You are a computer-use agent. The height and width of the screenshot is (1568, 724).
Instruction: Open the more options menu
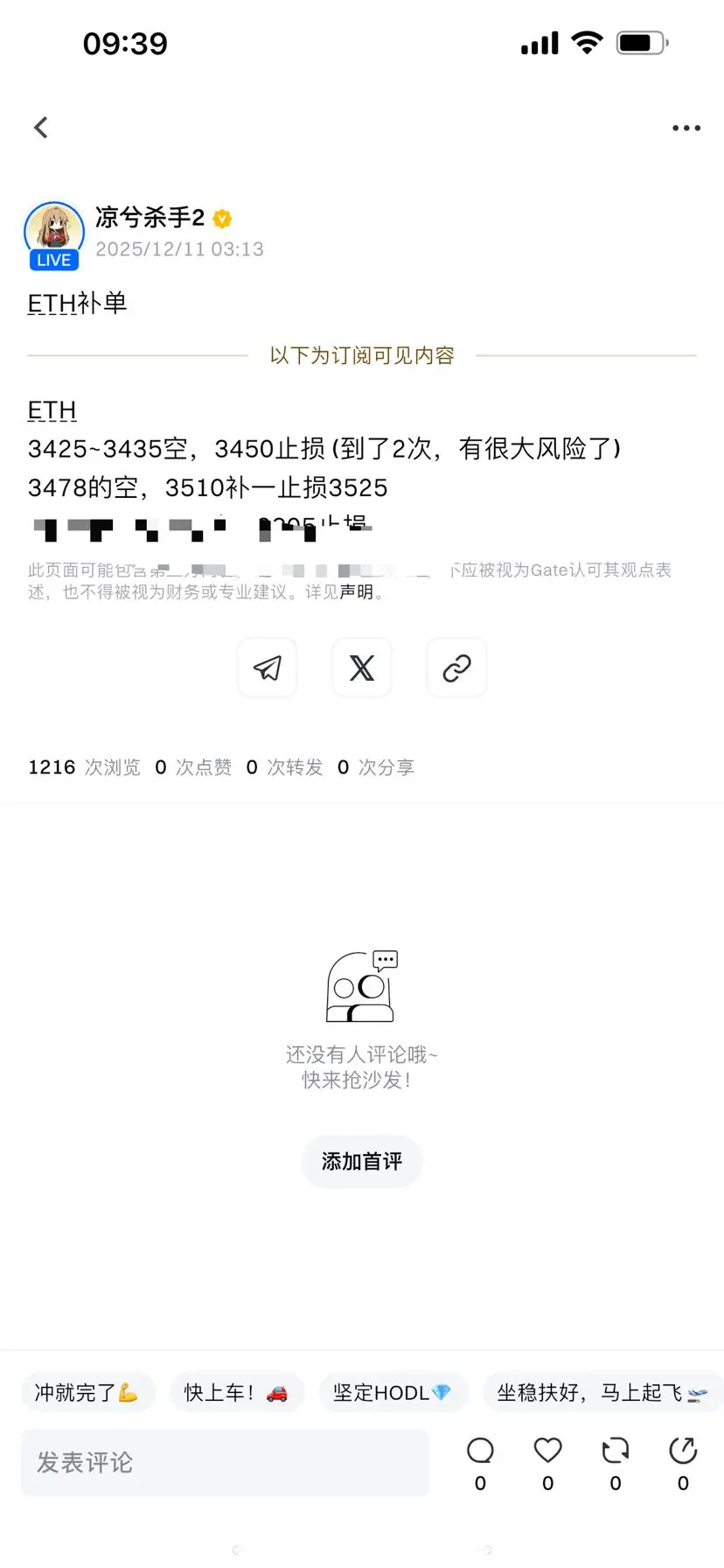686,127
